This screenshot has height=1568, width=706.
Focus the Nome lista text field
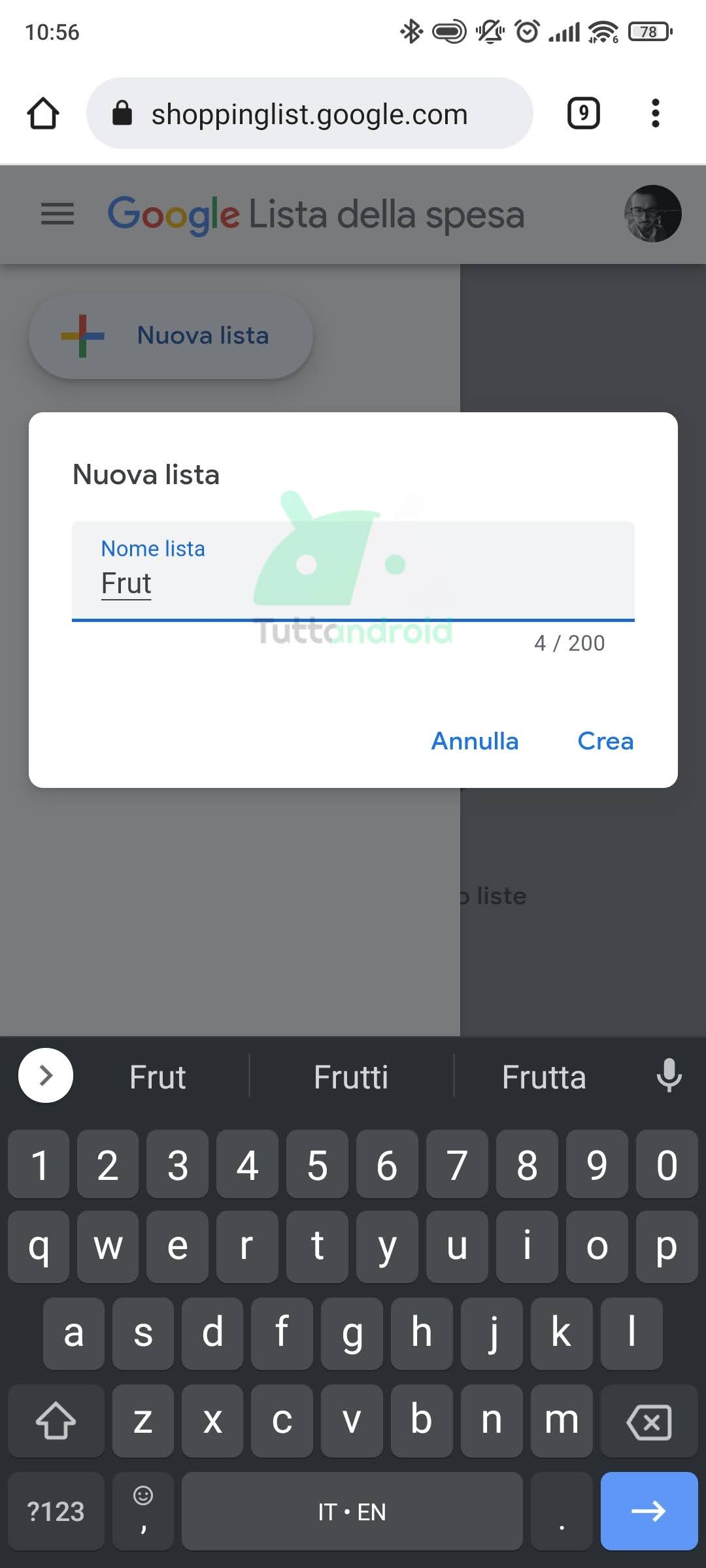[x=353, y=571]
